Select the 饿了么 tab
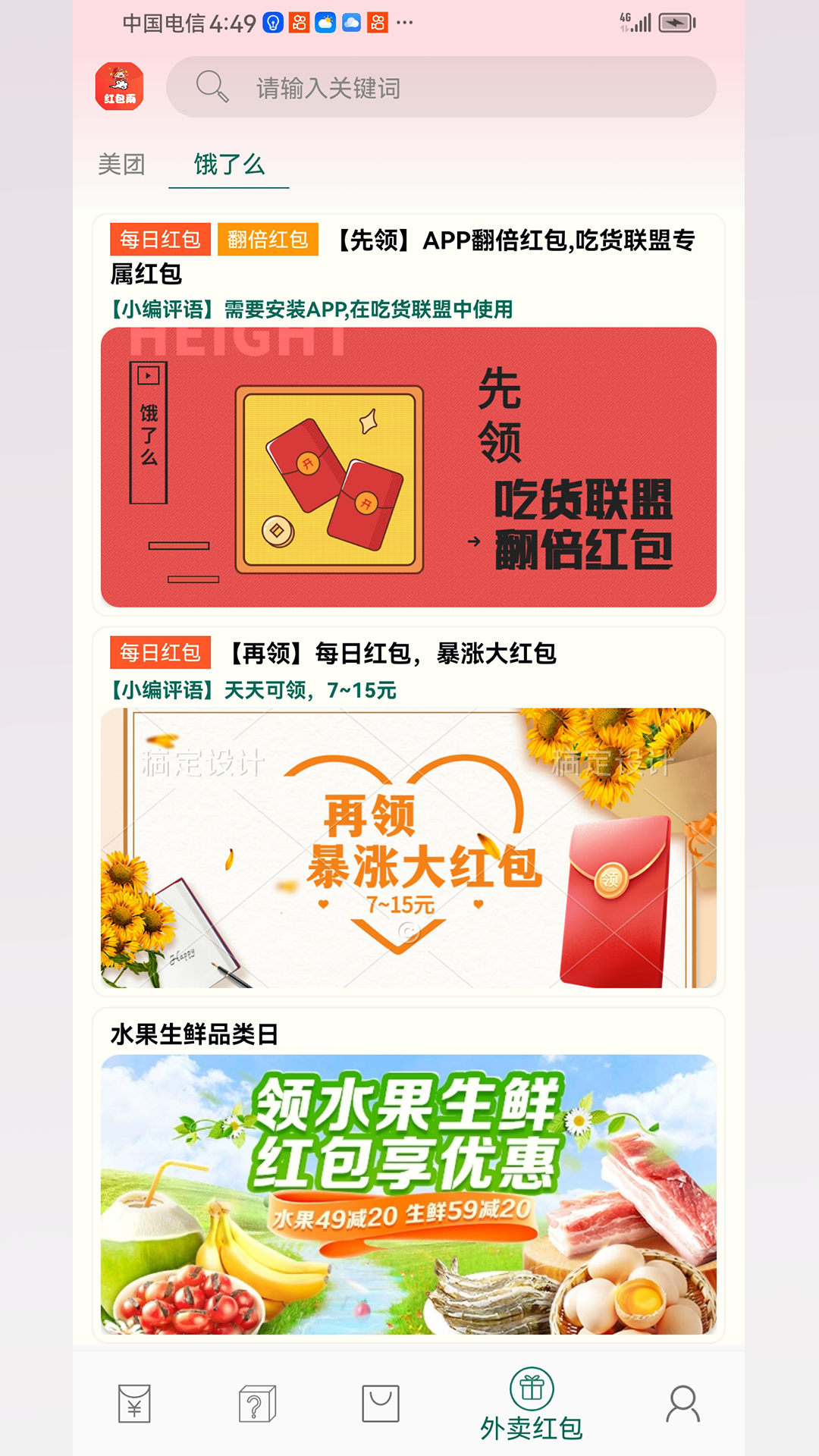 (x=229, y=164)
